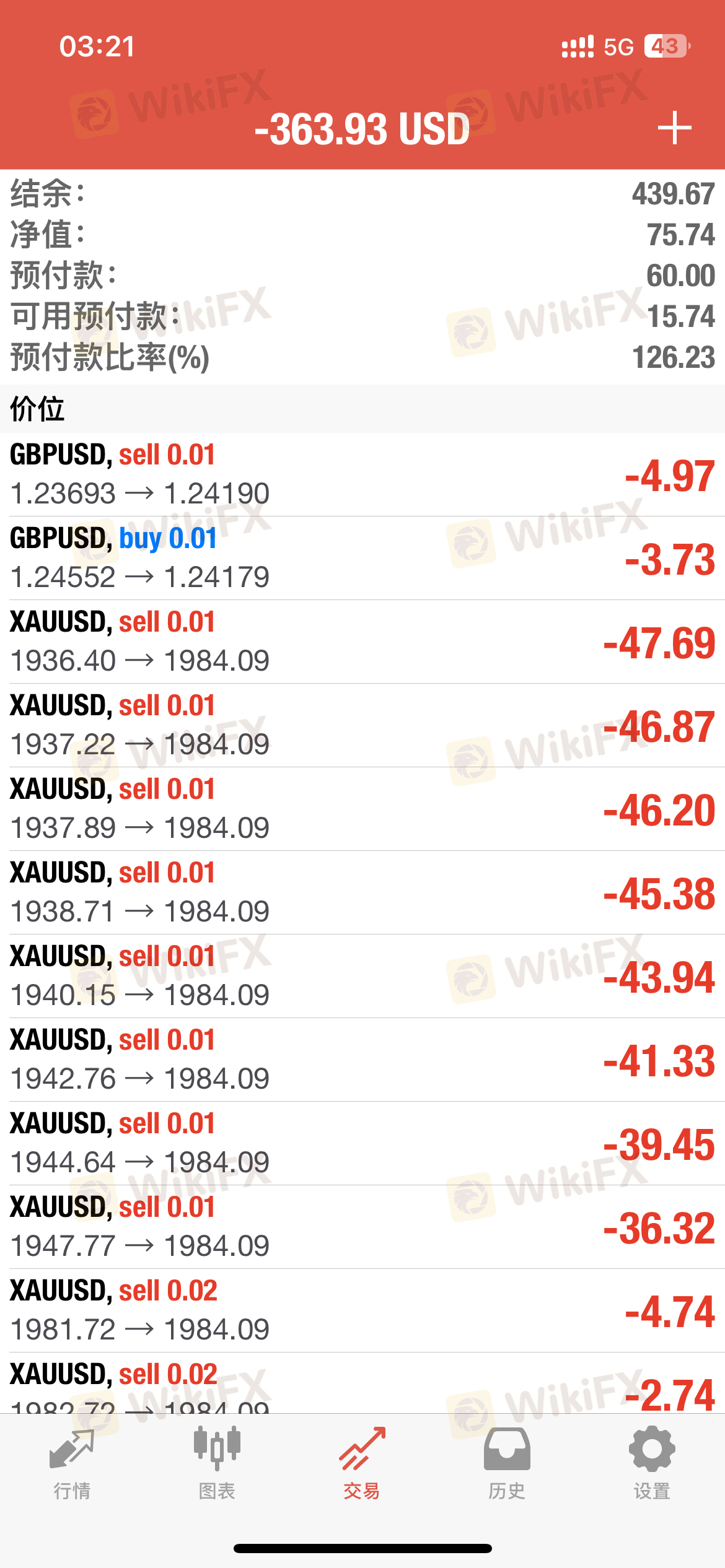Open the XAUUSD position opened at 1944.64
The height and width of the screenshot is (1568, 725).
pyautogui.click(x=362, y=1143)
